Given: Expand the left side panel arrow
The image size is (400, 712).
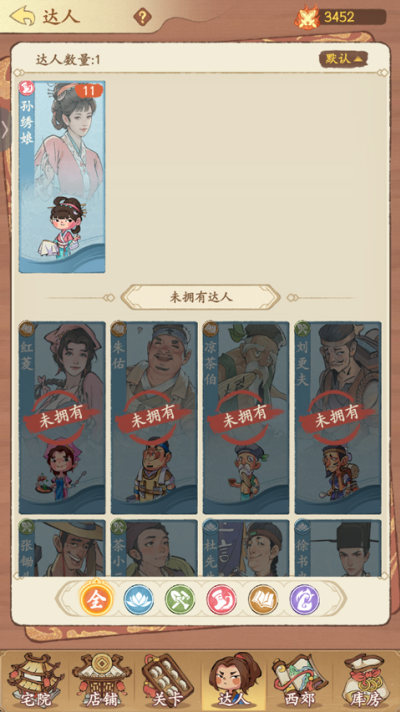Looking at the screenshot, I should point(5,130).
